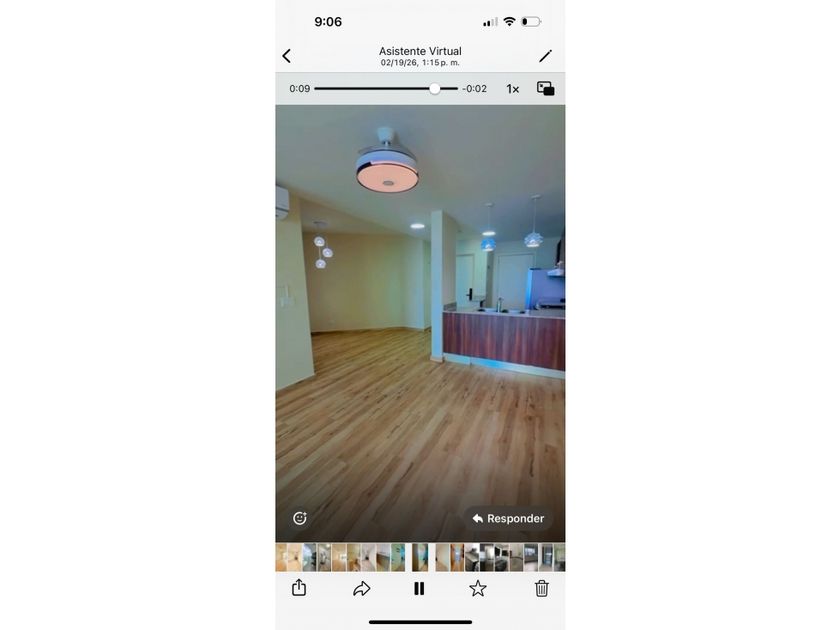Add an emoji reaction to the video

pos(300,518)
